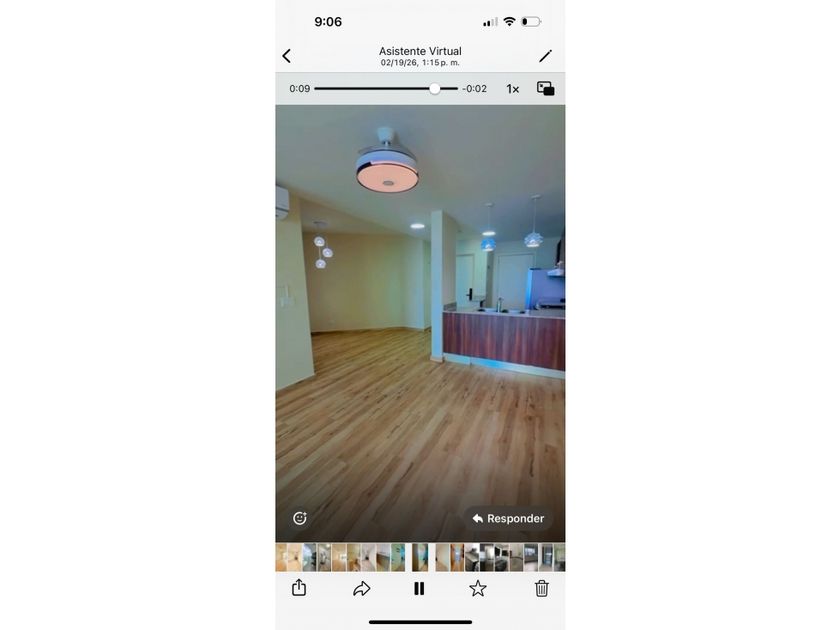Add an emoji reaction to the video

pos(300,518)
